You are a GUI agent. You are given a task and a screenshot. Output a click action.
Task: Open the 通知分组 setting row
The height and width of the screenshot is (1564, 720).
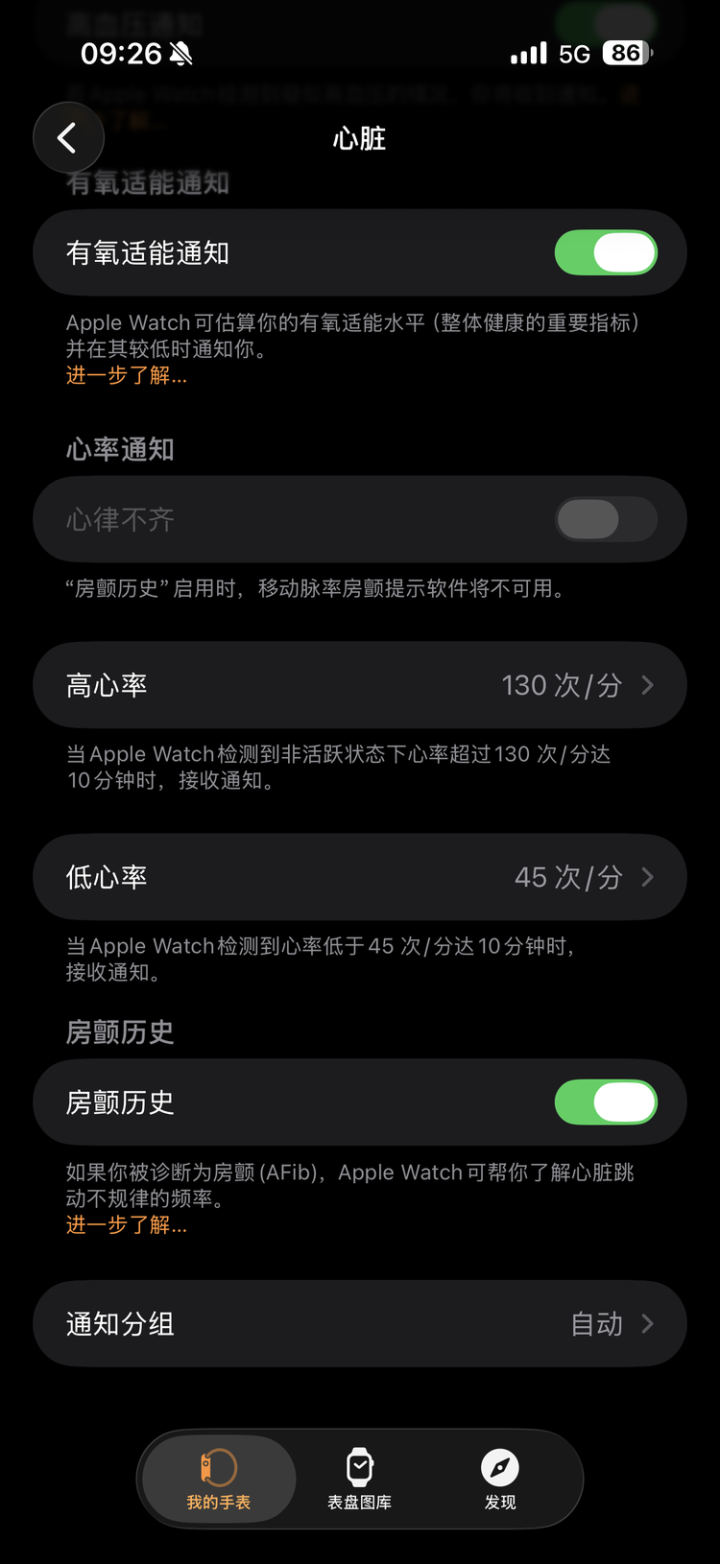click(360, 1324)
